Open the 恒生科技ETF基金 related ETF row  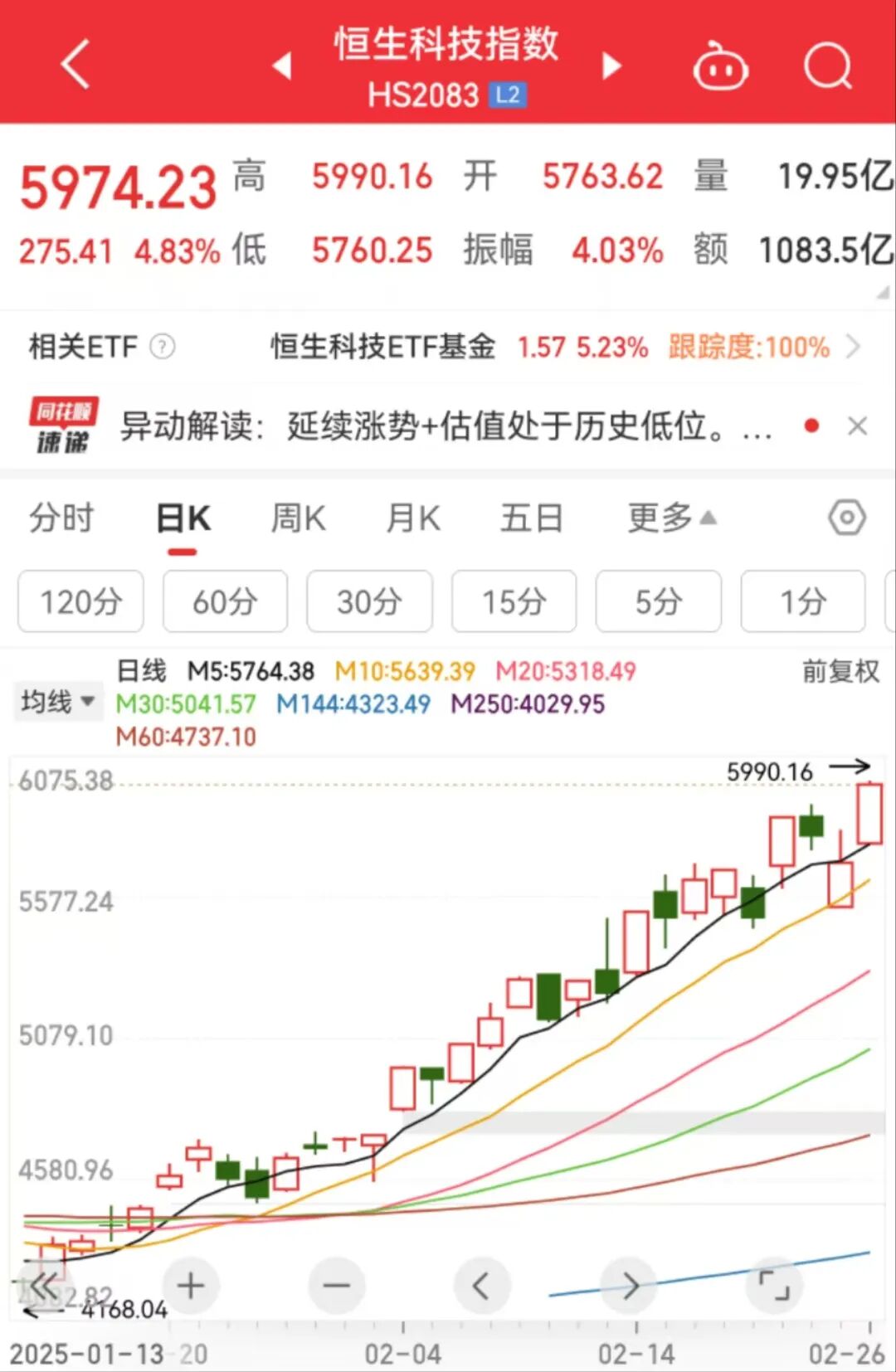click(548, 347)
